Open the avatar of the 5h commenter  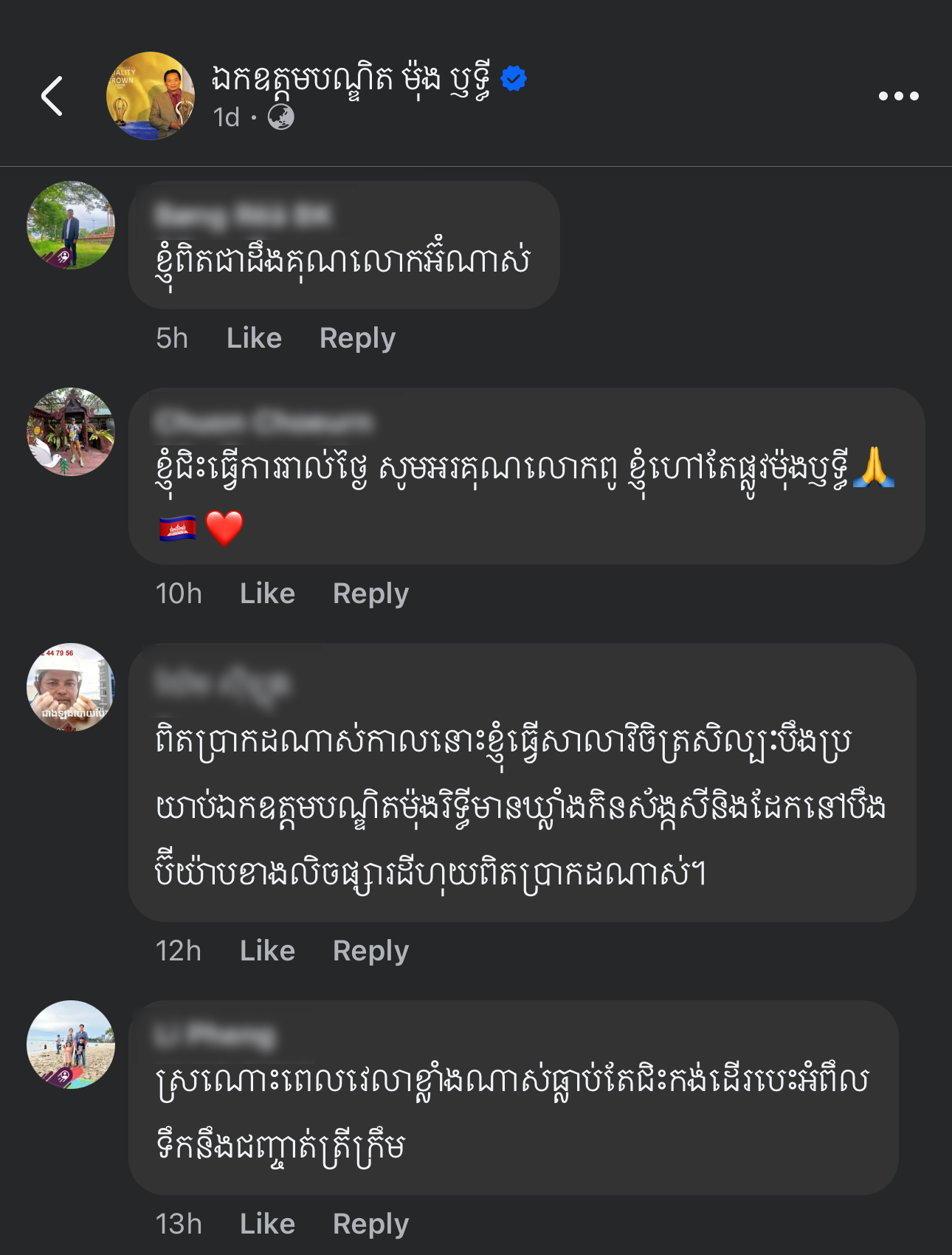coord(71,225)
